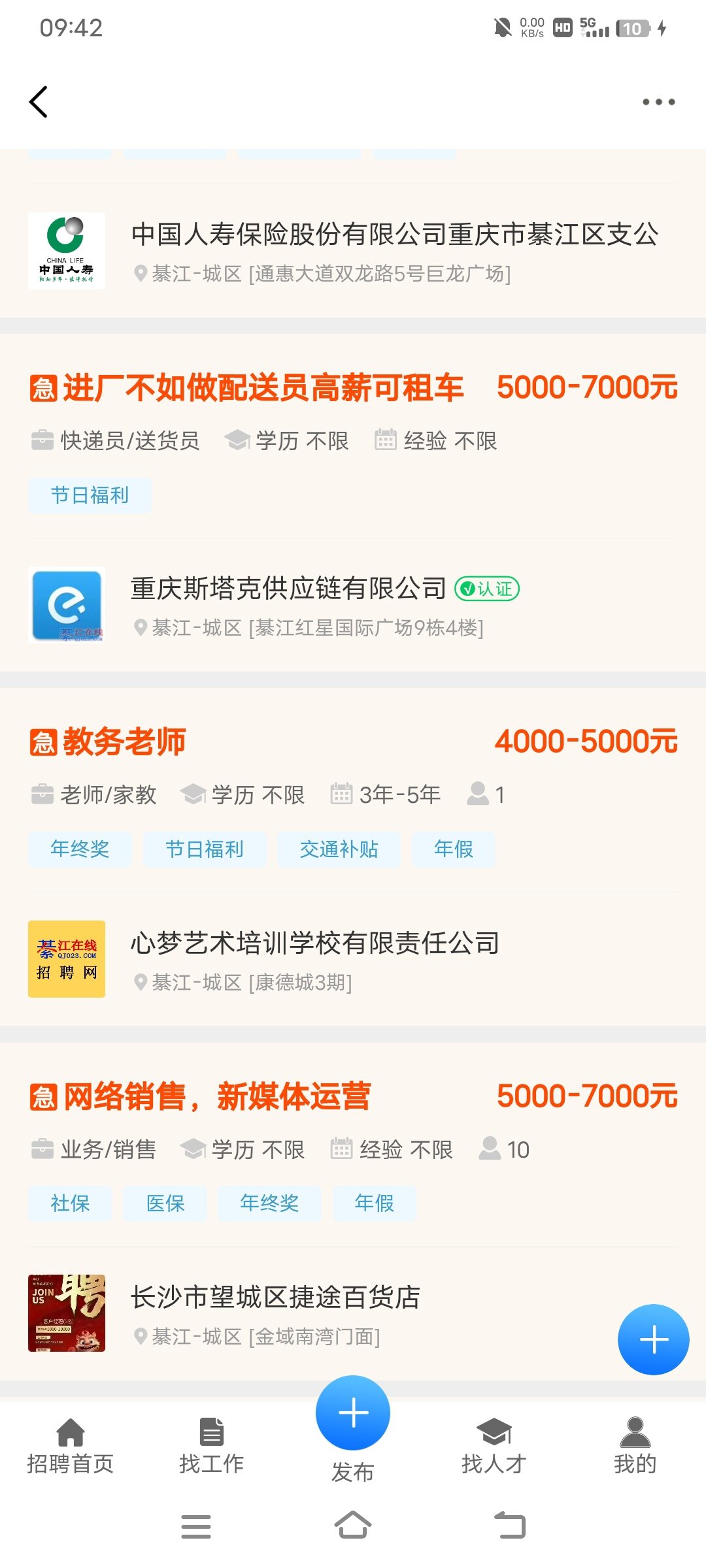Open the 教务老师 job listing
Image resolution: width=706 pixels, height=1568 pixels.
point(124,742)
